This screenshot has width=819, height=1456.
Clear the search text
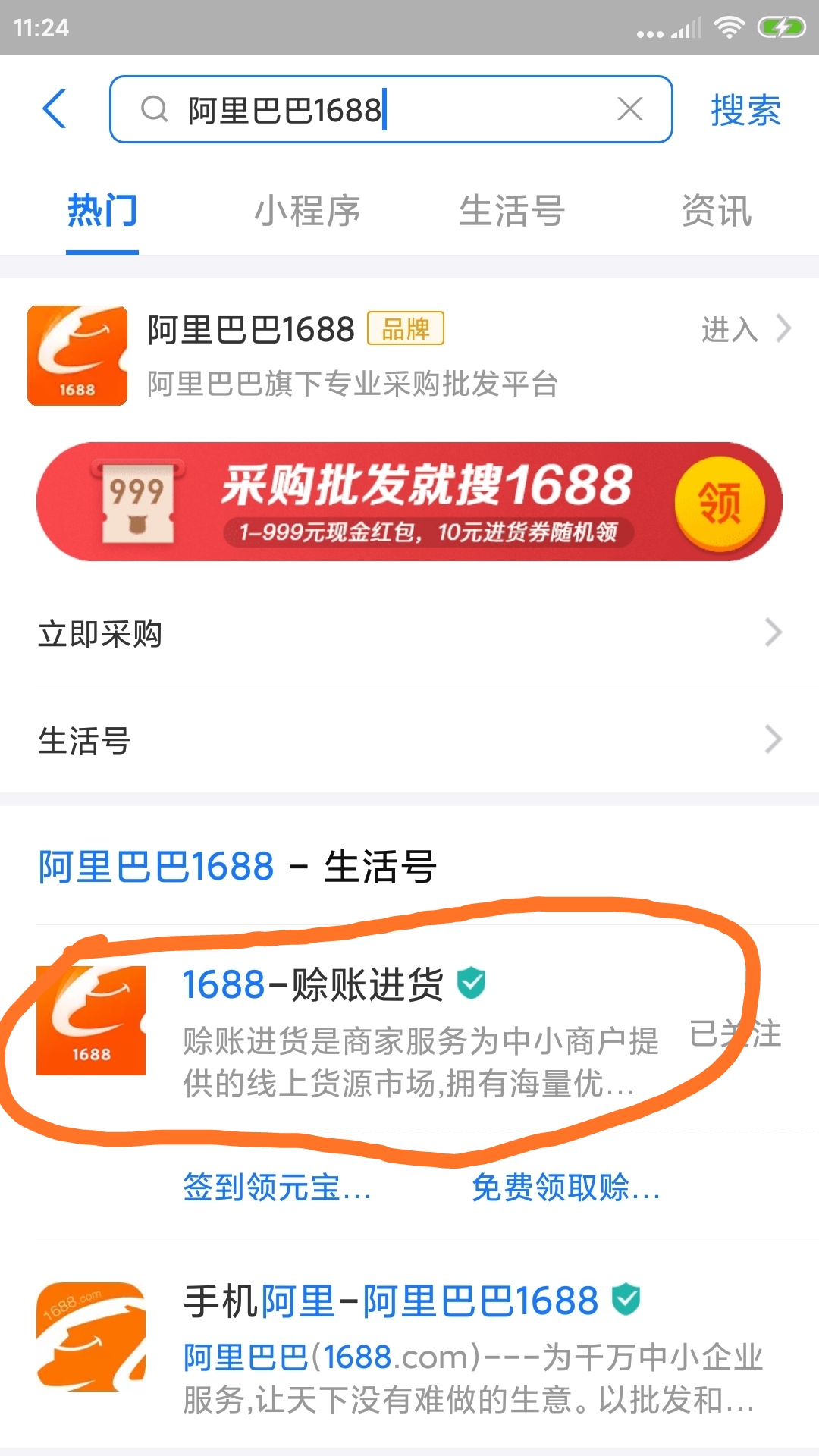(x=630, y=109)
